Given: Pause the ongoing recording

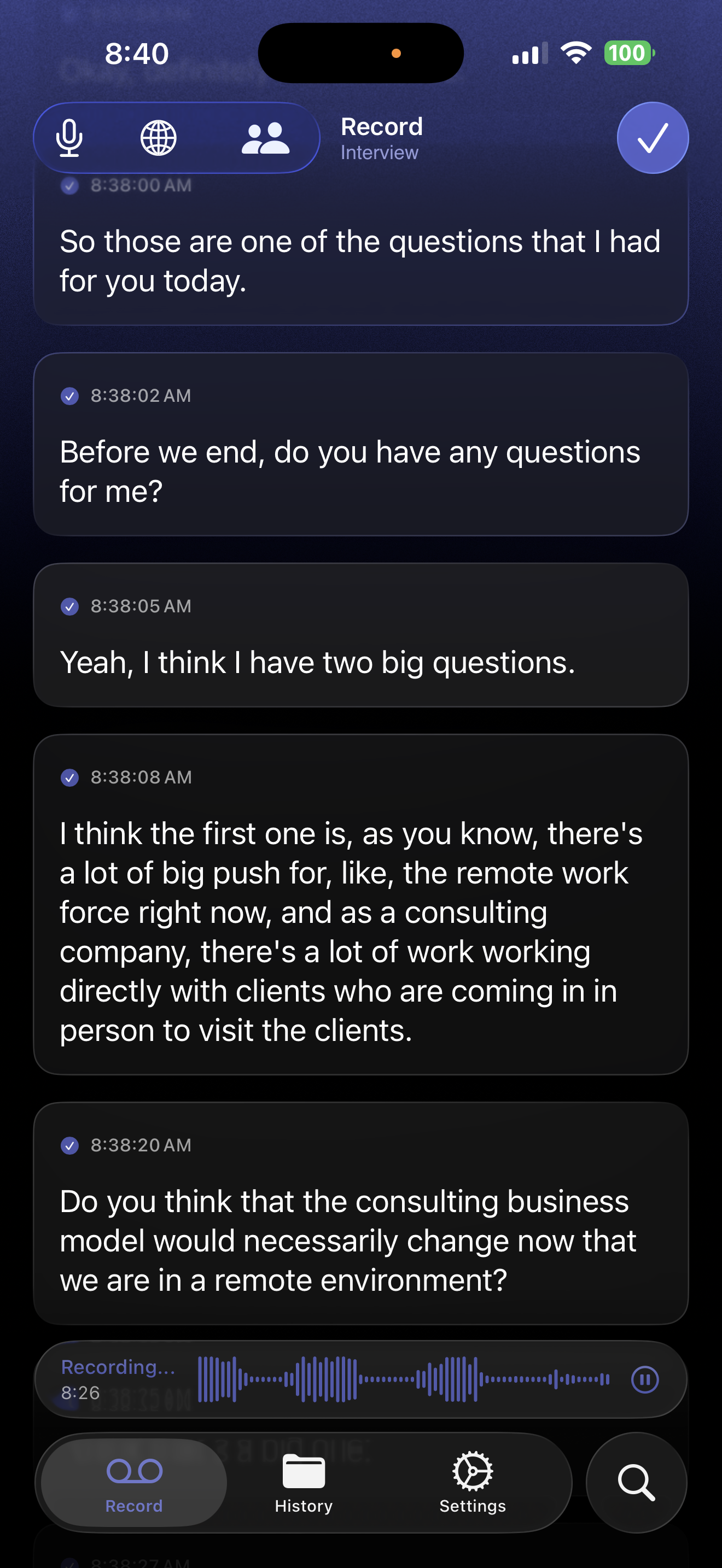Looking at the screenshot, I should pyautogui.click(x=645, y=1379).
